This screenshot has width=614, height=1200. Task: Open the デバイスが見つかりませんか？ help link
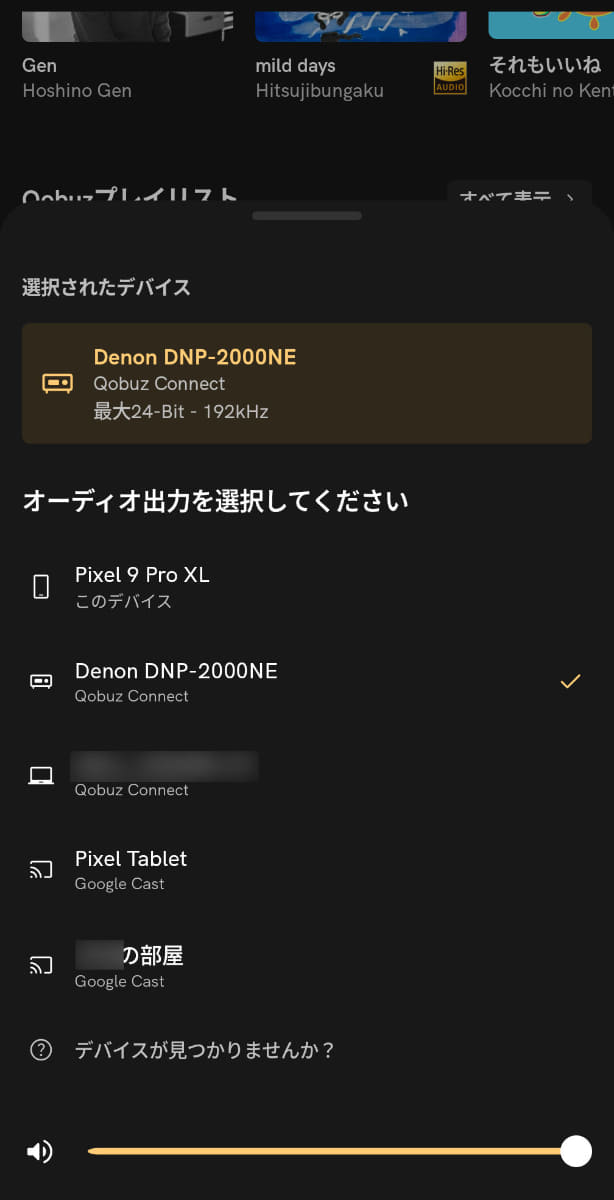[204, 1050]
